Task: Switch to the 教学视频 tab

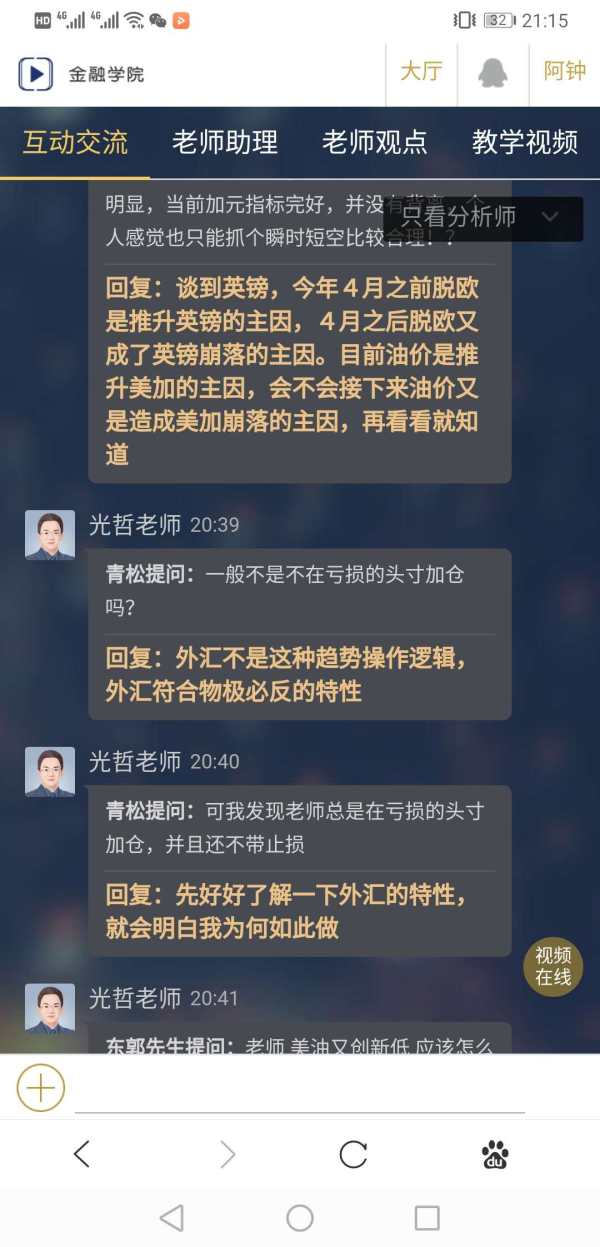Action: (x=525, y=142)
